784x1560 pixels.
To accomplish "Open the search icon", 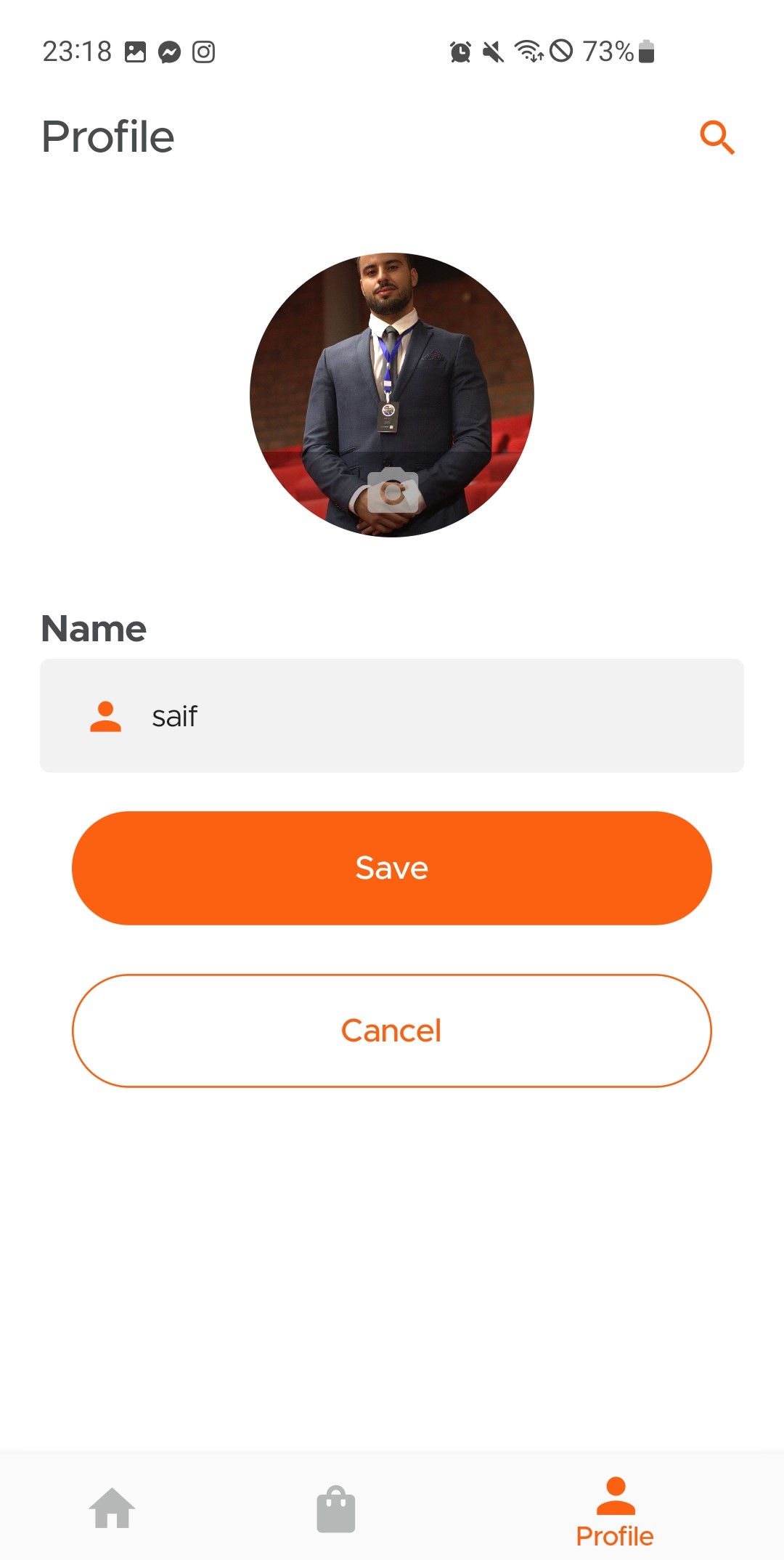I will tap(717, 137).
